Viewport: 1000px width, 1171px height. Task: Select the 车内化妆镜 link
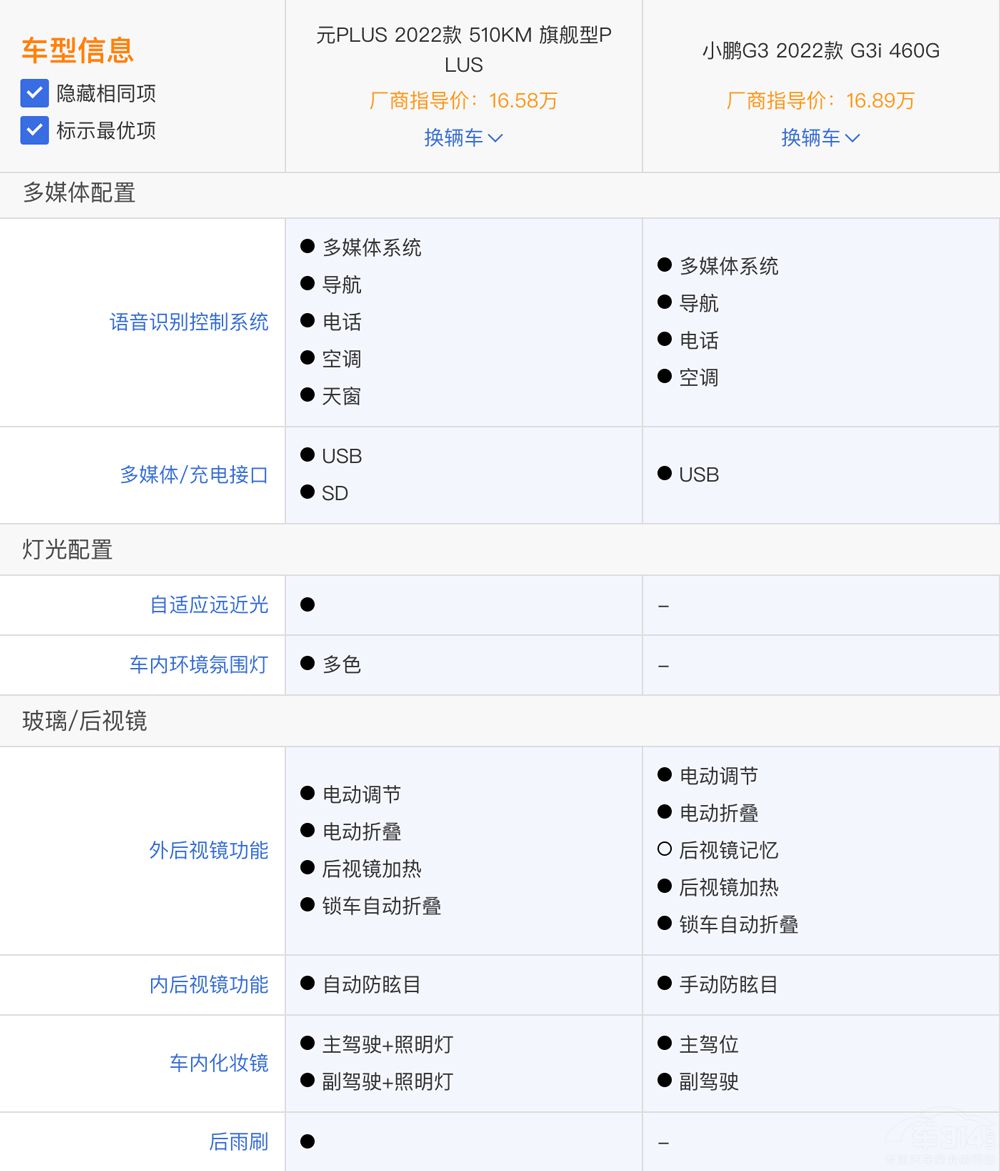219,1063
